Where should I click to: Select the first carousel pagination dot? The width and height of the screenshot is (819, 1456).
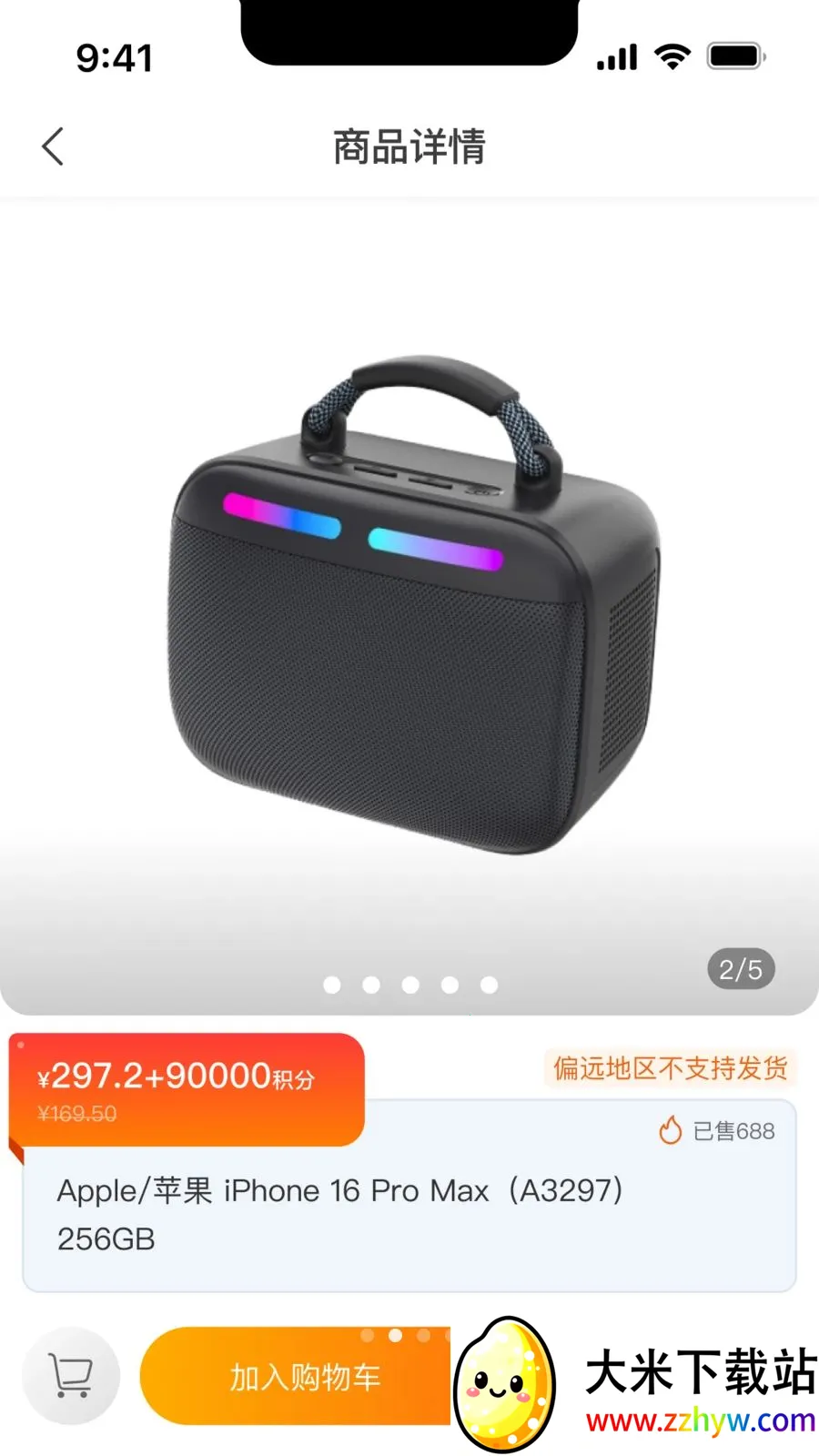pos(333,986)
